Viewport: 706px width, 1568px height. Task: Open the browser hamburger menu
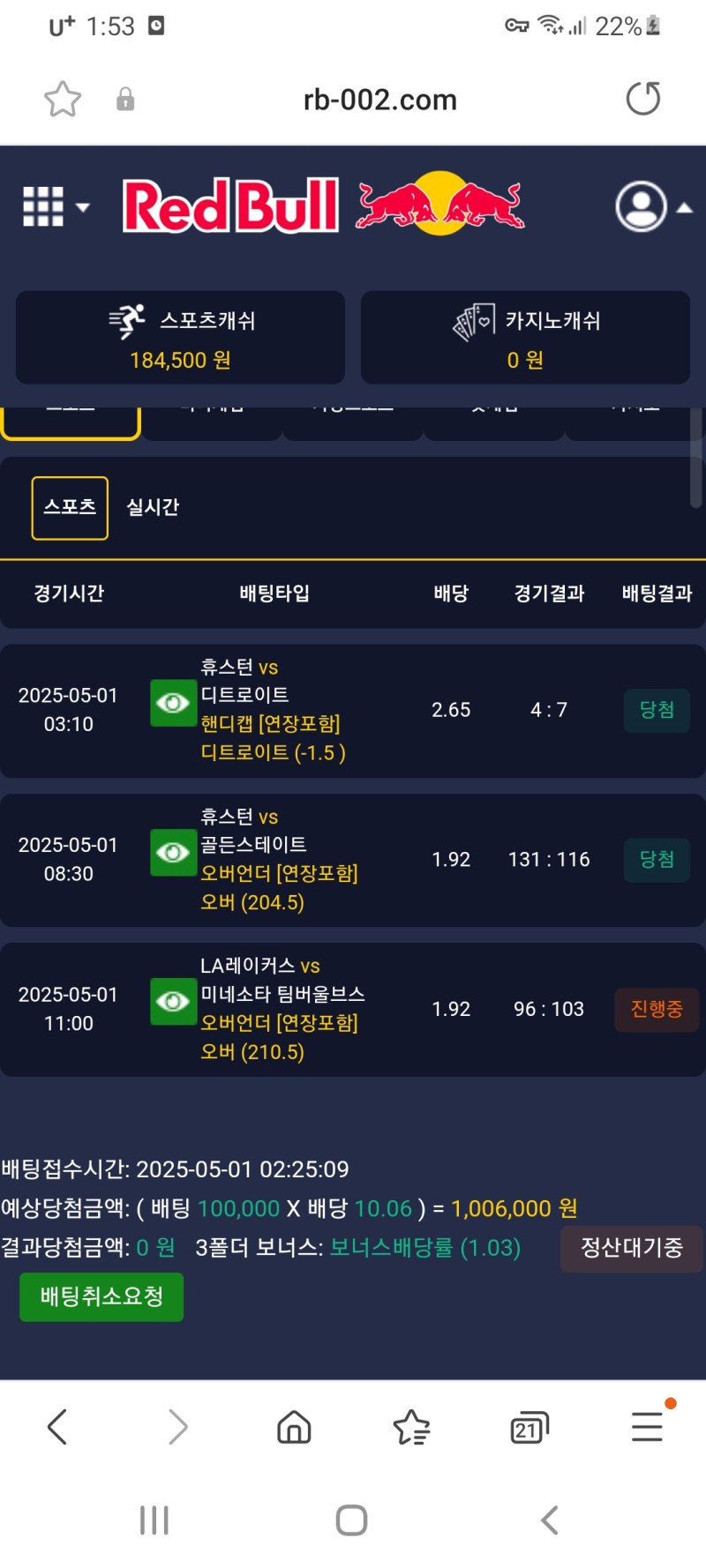click(x=647, y=1426)
